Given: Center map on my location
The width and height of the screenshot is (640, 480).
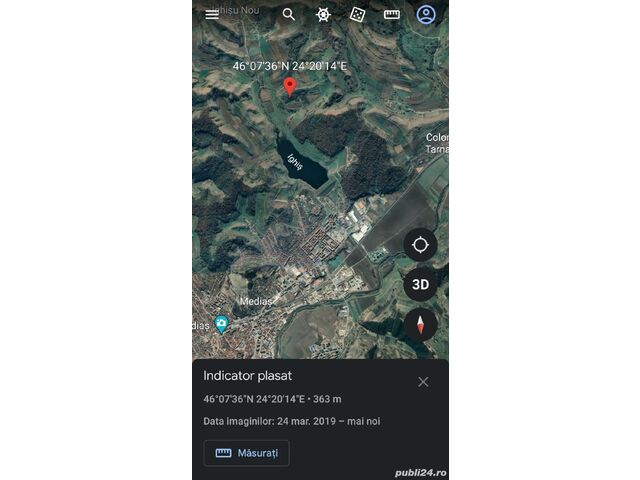Looking at the screenshot, I should tap(420, 245).
